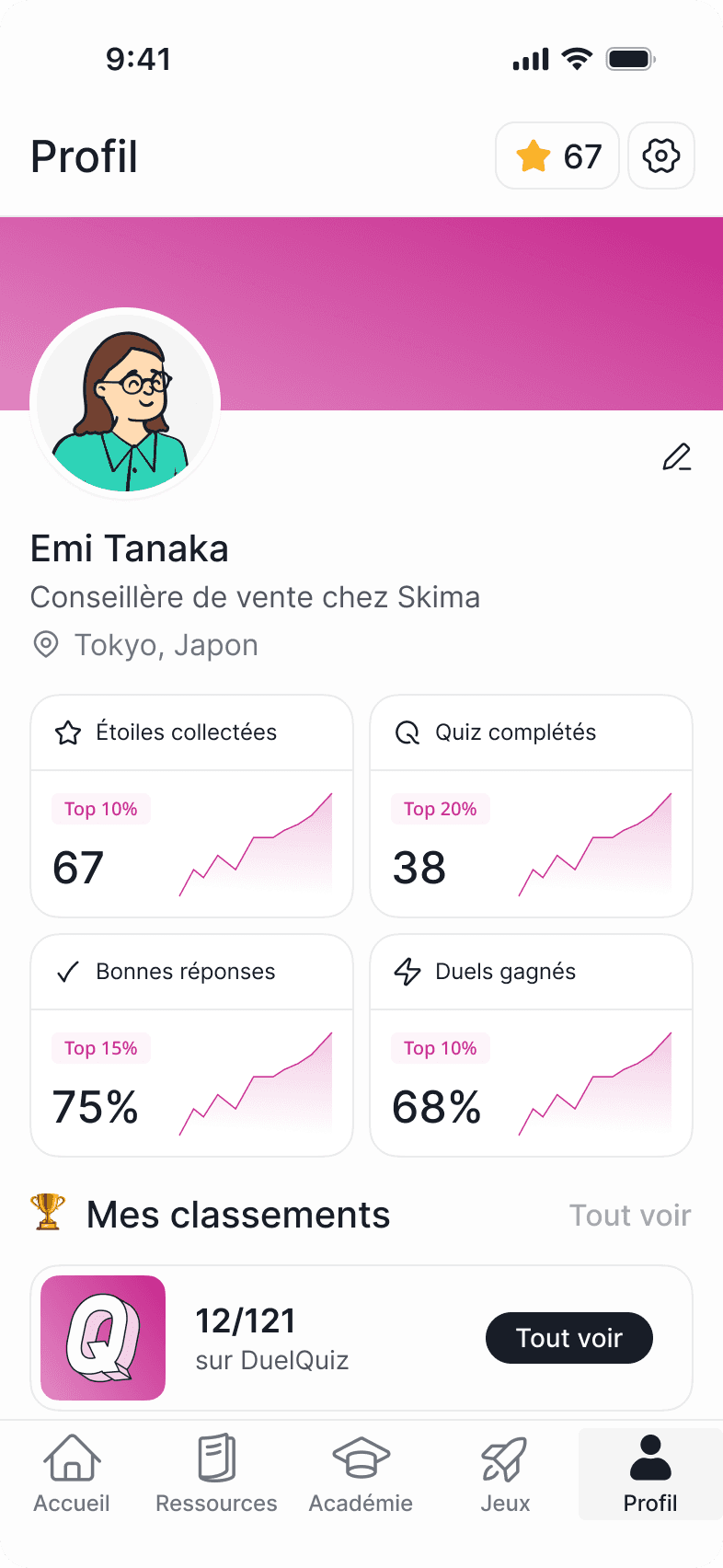The image size is (723, 1568).
Task: Go to the Accueil tab
Action: point(72,1474)
